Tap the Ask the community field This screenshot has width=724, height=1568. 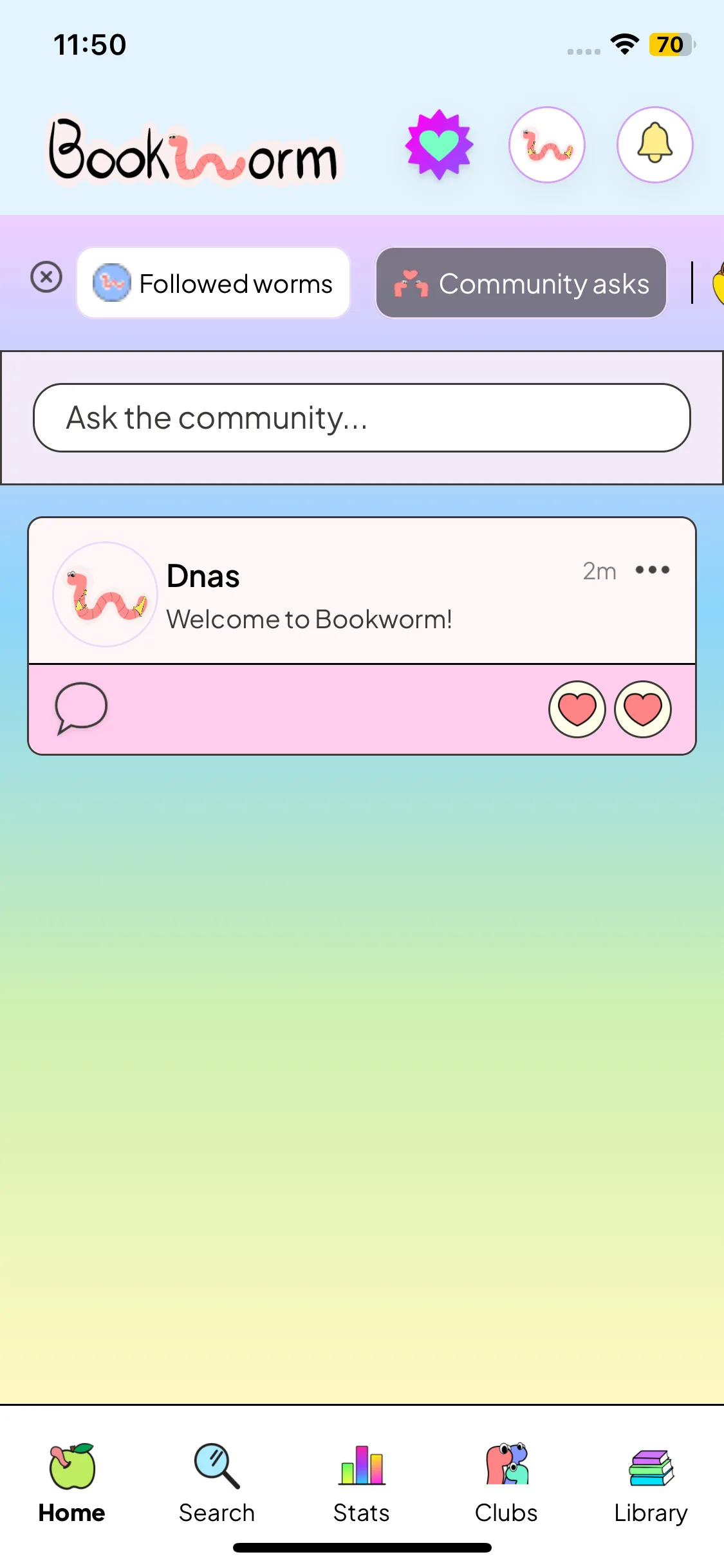[362, 418]
